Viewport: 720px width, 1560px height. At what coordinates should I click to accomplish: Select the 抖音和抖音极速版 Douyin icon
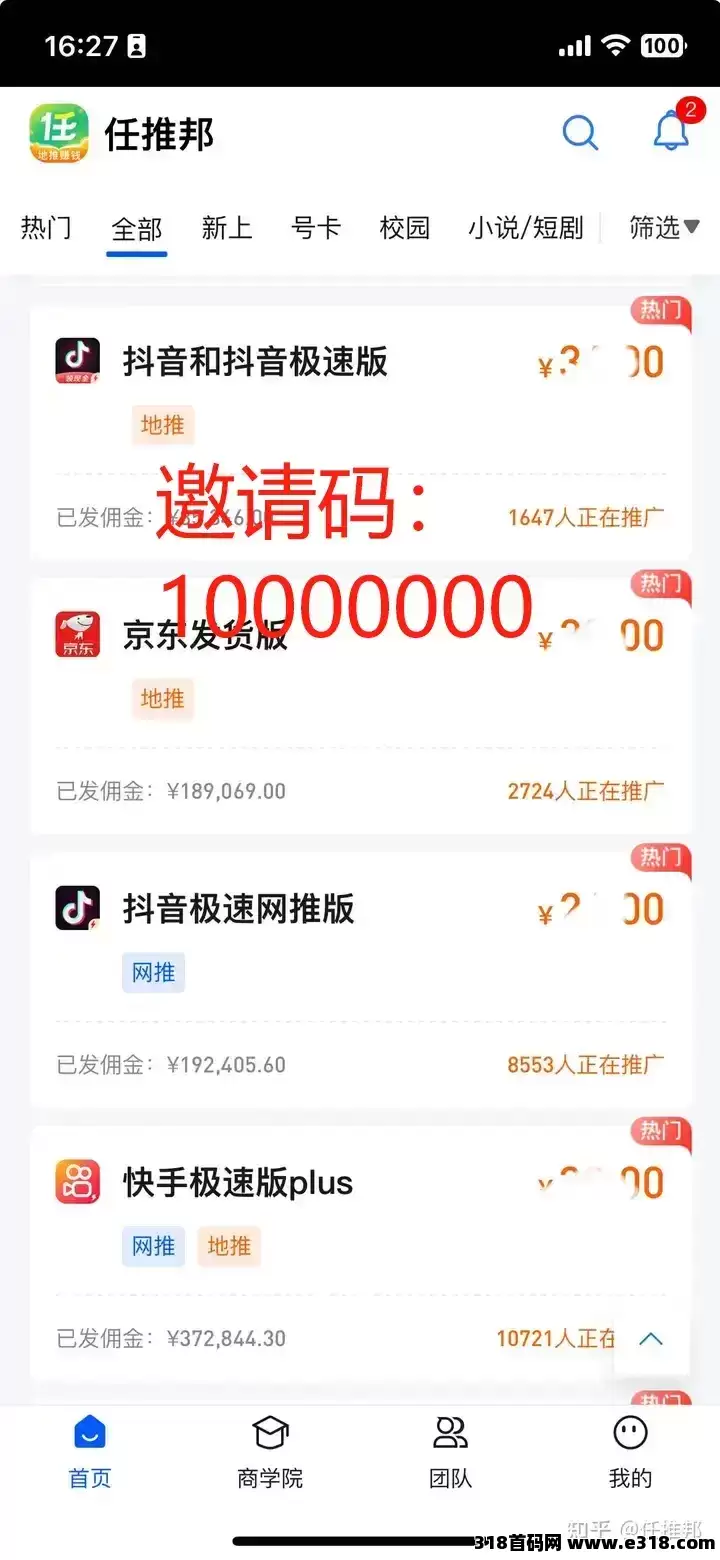click(x=77, y=361)
